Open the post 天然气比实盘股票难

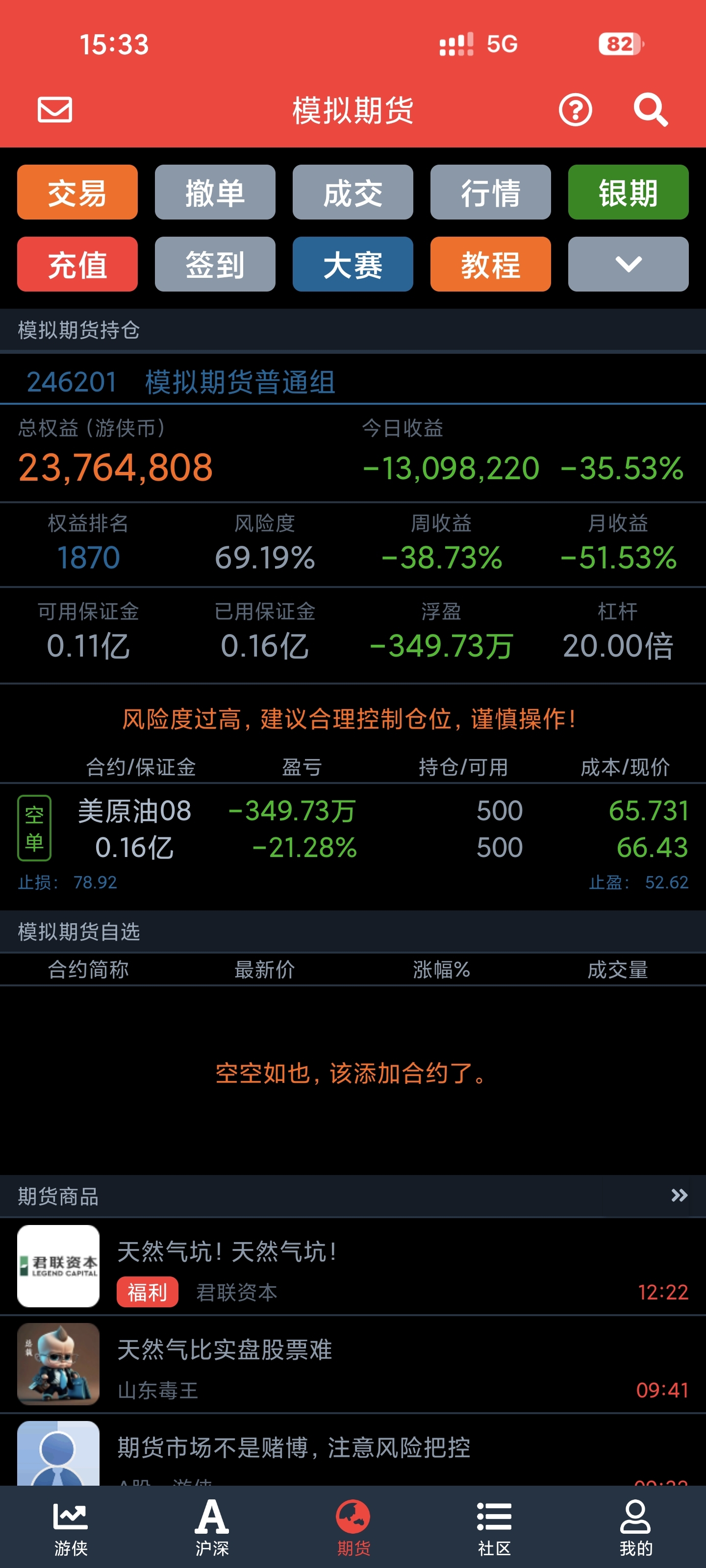pos(353,1364)
